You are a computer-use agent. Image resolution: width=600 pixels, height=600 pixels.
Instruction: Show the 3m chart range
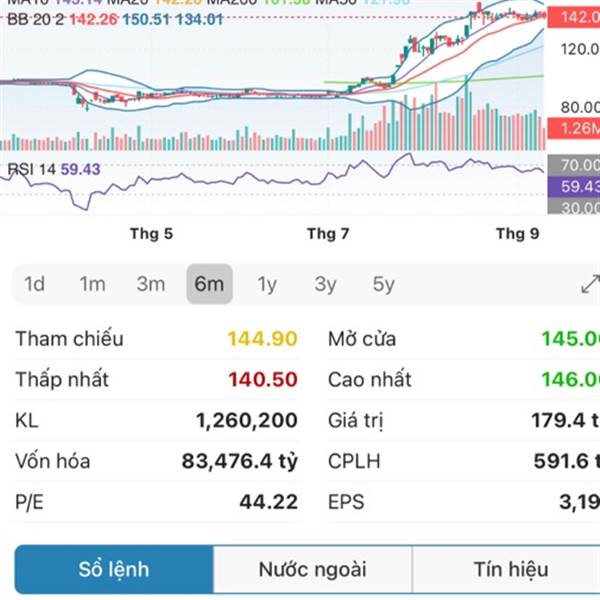click(151, 284)
